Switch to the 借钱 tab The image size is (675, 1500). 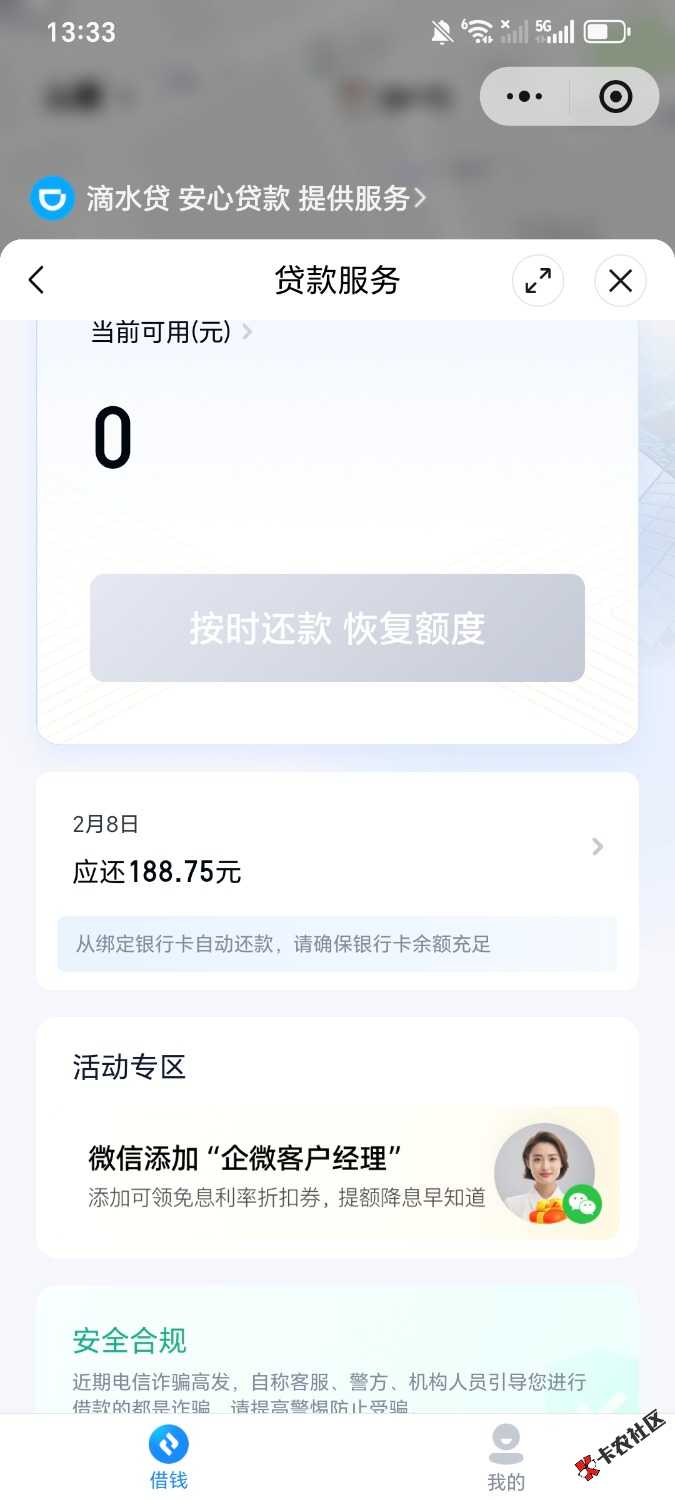[x=168, y=1457]
